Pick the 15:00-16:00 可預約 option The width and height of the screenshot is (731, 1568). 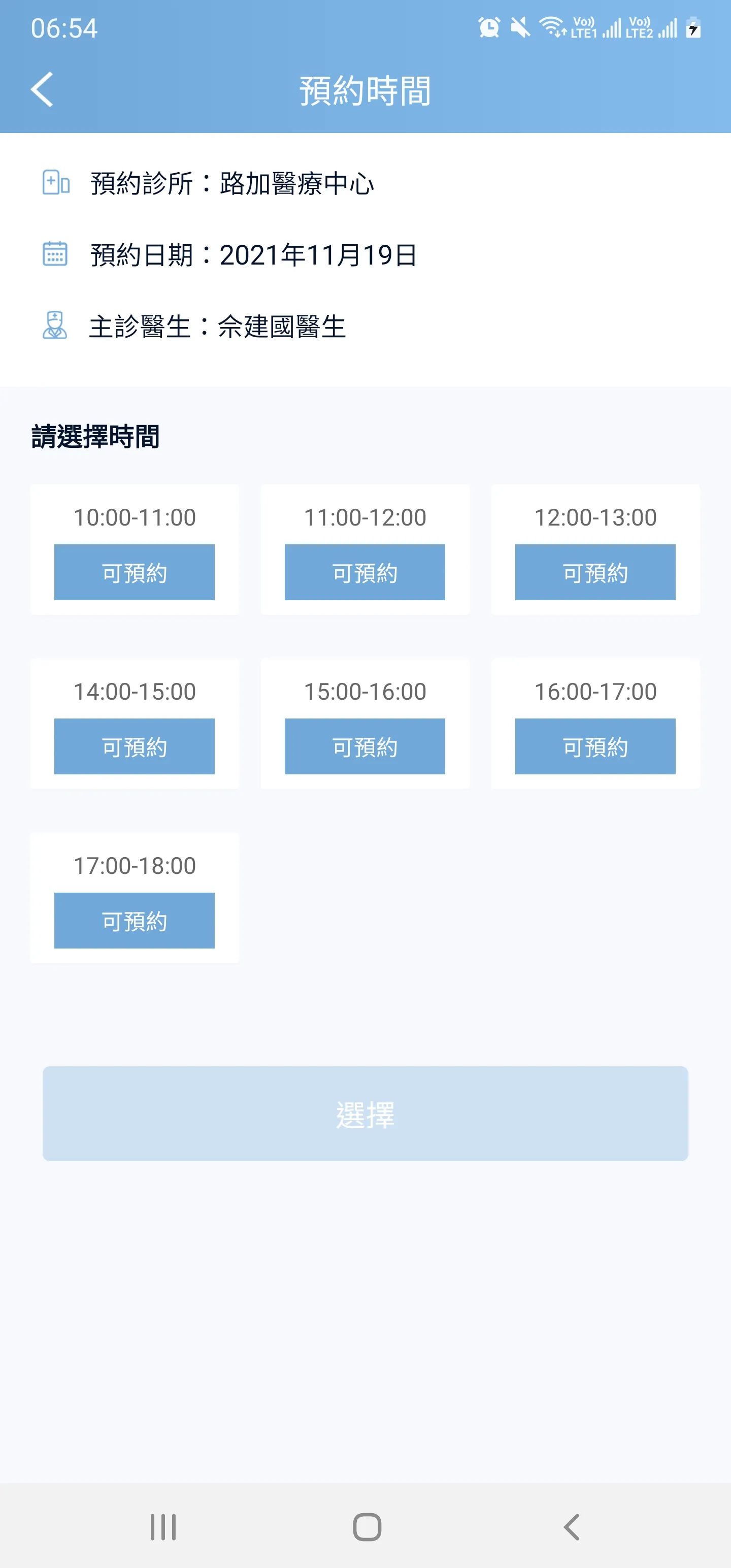tap(365, 746)
